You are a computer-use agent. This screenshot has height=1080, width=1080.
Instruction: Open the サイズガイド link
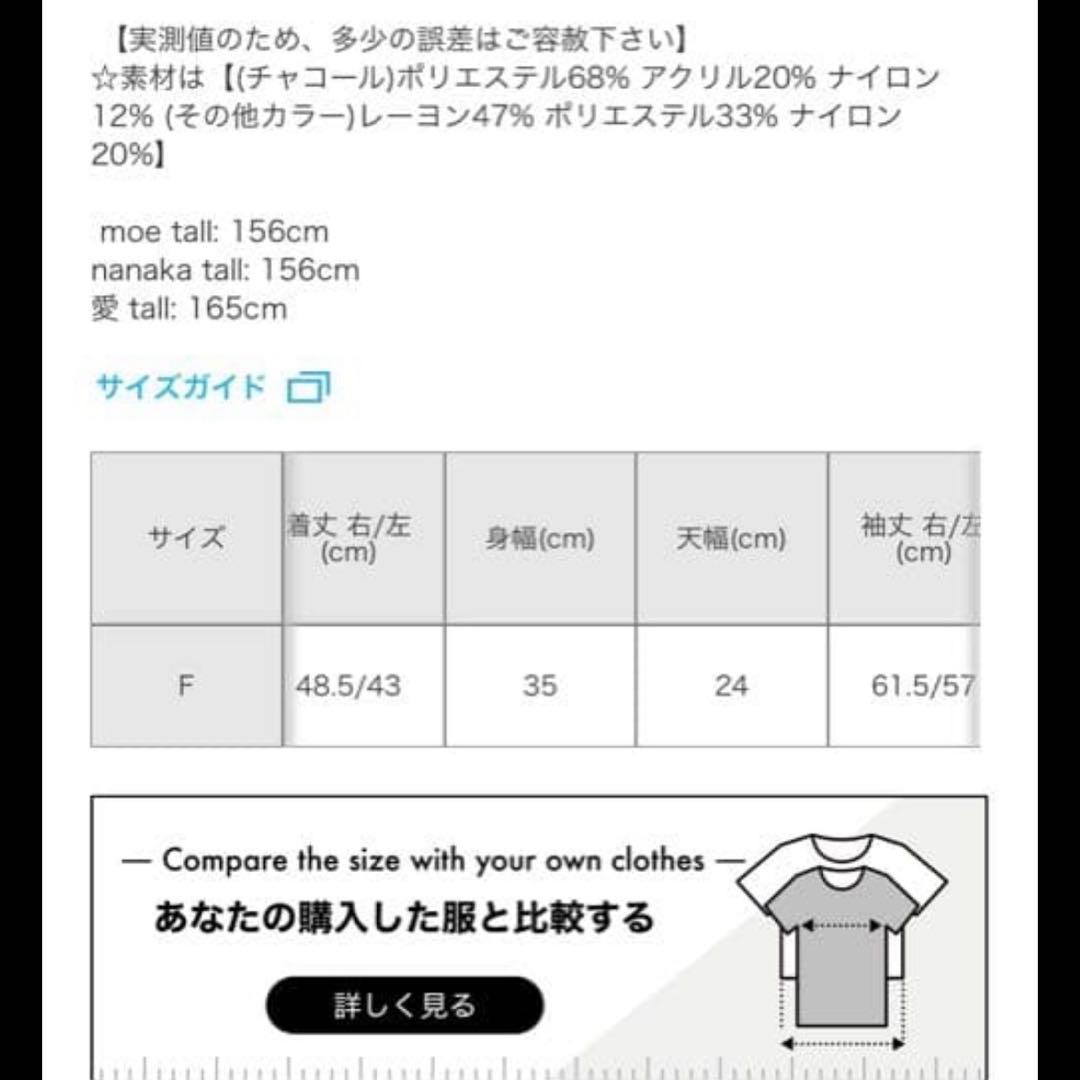[214, 386]
